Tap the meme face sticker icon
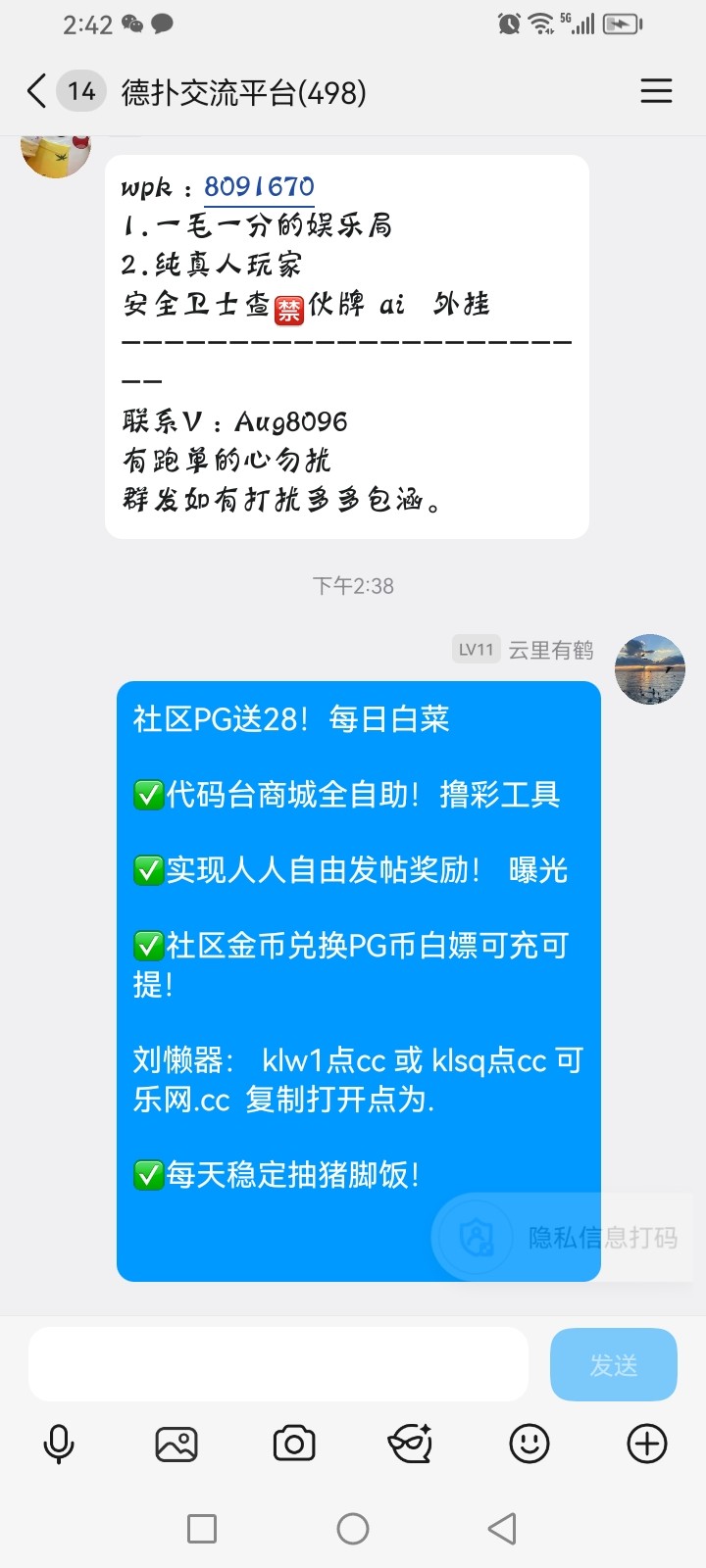Screen dimensions: 706x1568 (412, 1442)
